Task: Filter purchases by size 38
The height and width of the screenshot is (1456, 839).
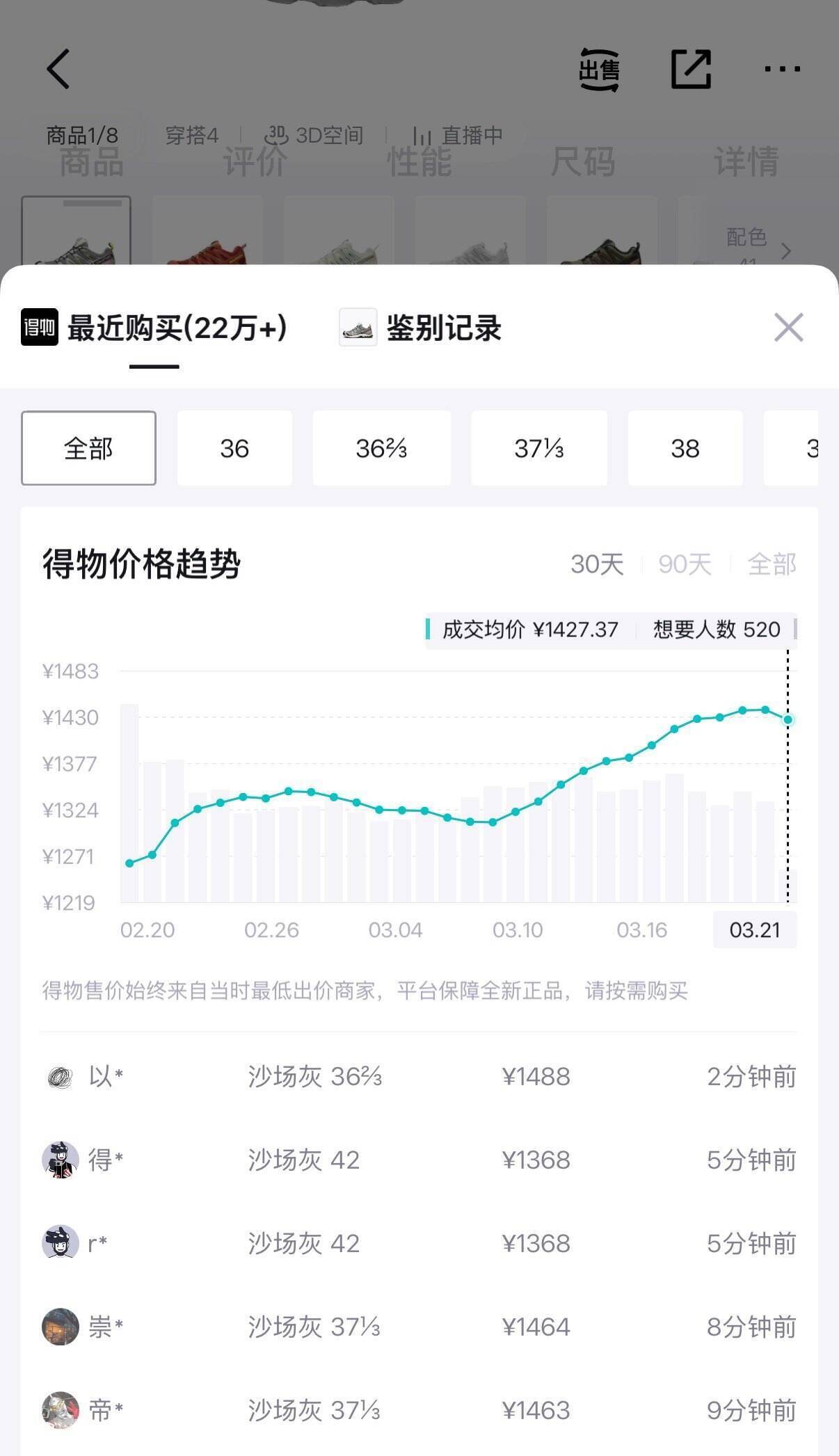Action: click(x=685, y=449)
